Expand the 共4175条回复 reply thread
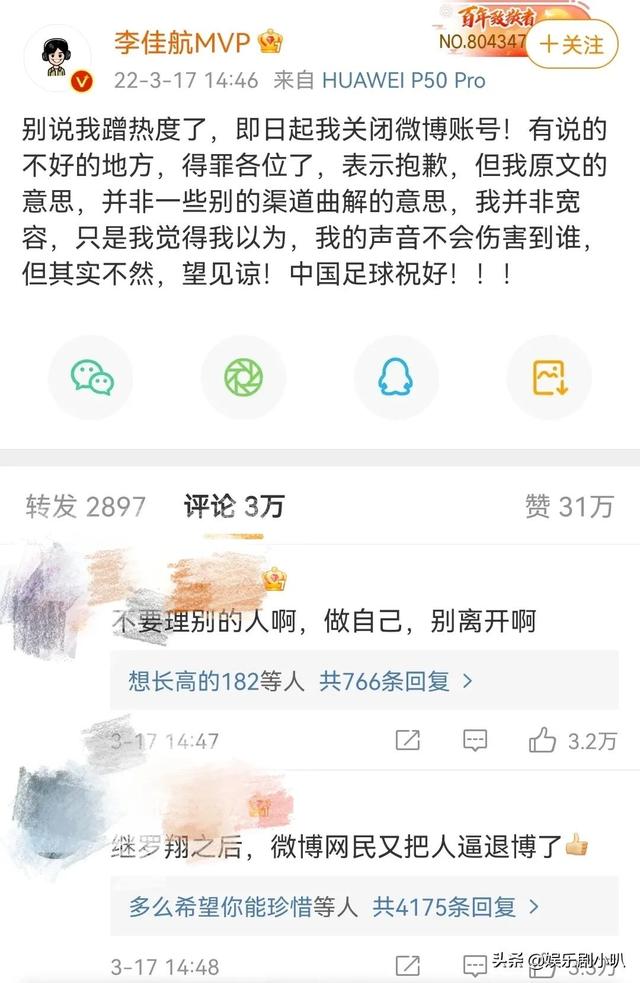The image size is (640, 983). pos(457,907)
